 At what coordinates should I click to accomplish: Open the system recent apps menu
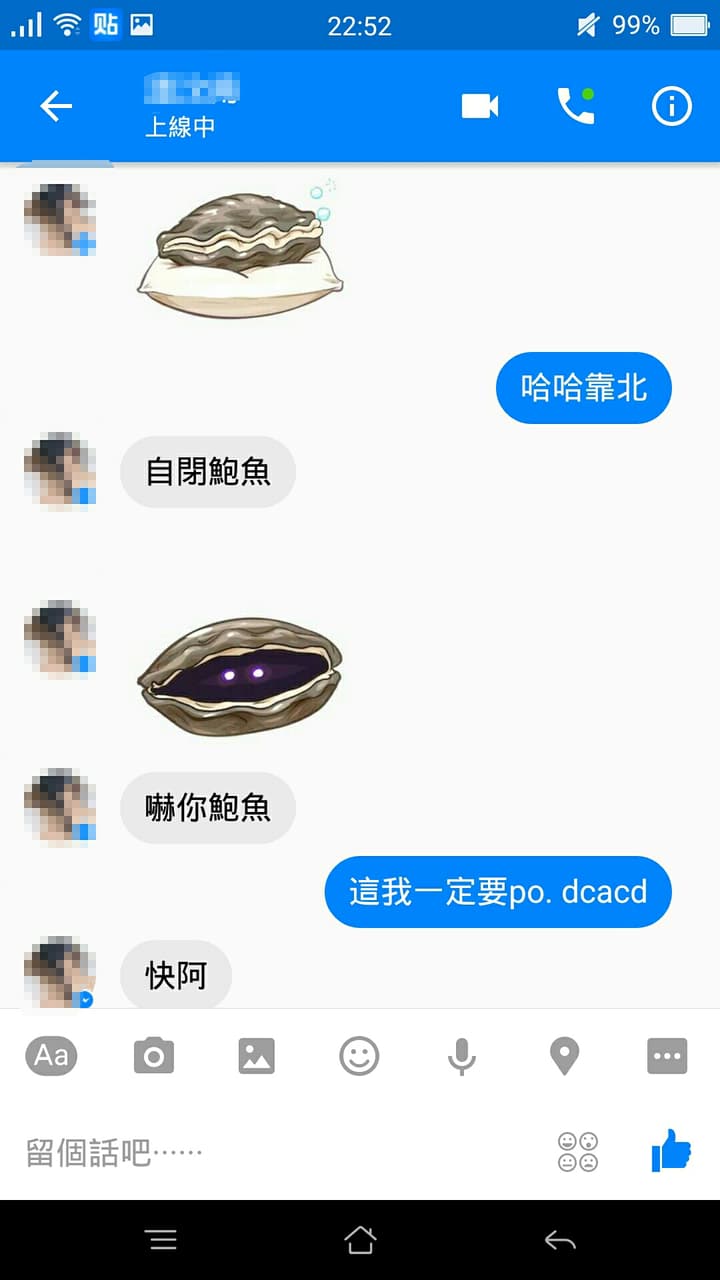(162, 1241)
